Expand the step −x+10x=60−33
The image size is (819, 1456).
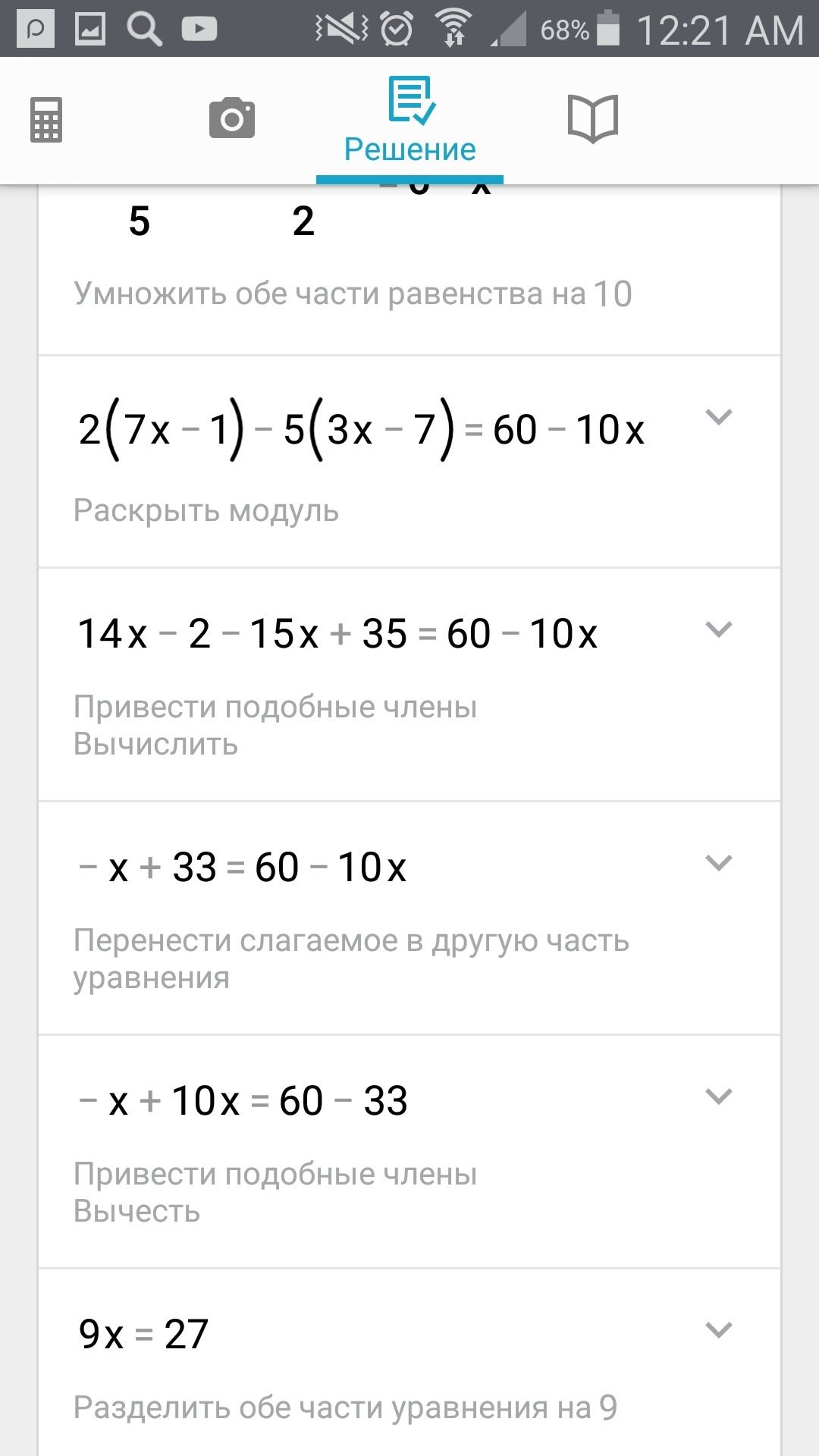(x=718, y=1097)
